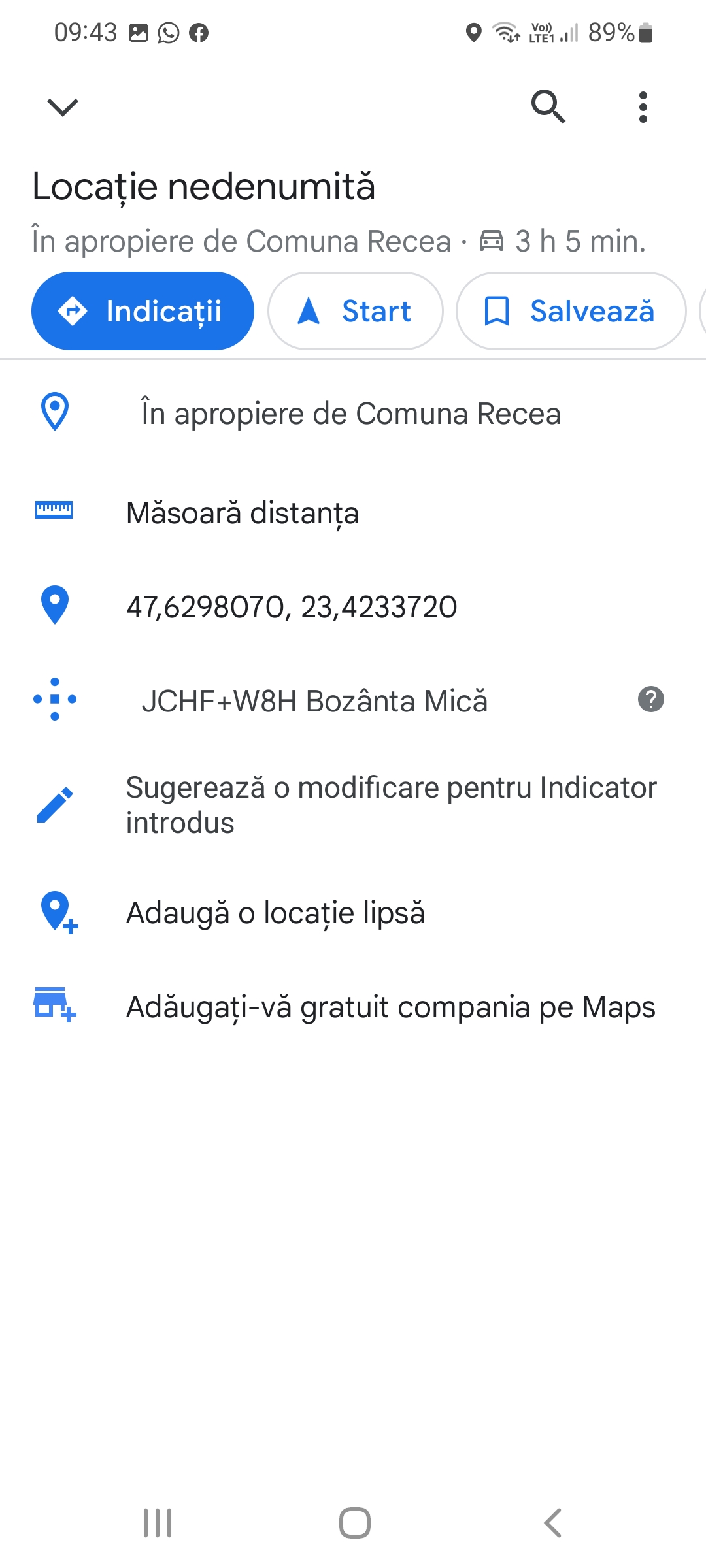
Task: Open Adăugați-vă gratuit compania pe Maps
Action: 390,1007
